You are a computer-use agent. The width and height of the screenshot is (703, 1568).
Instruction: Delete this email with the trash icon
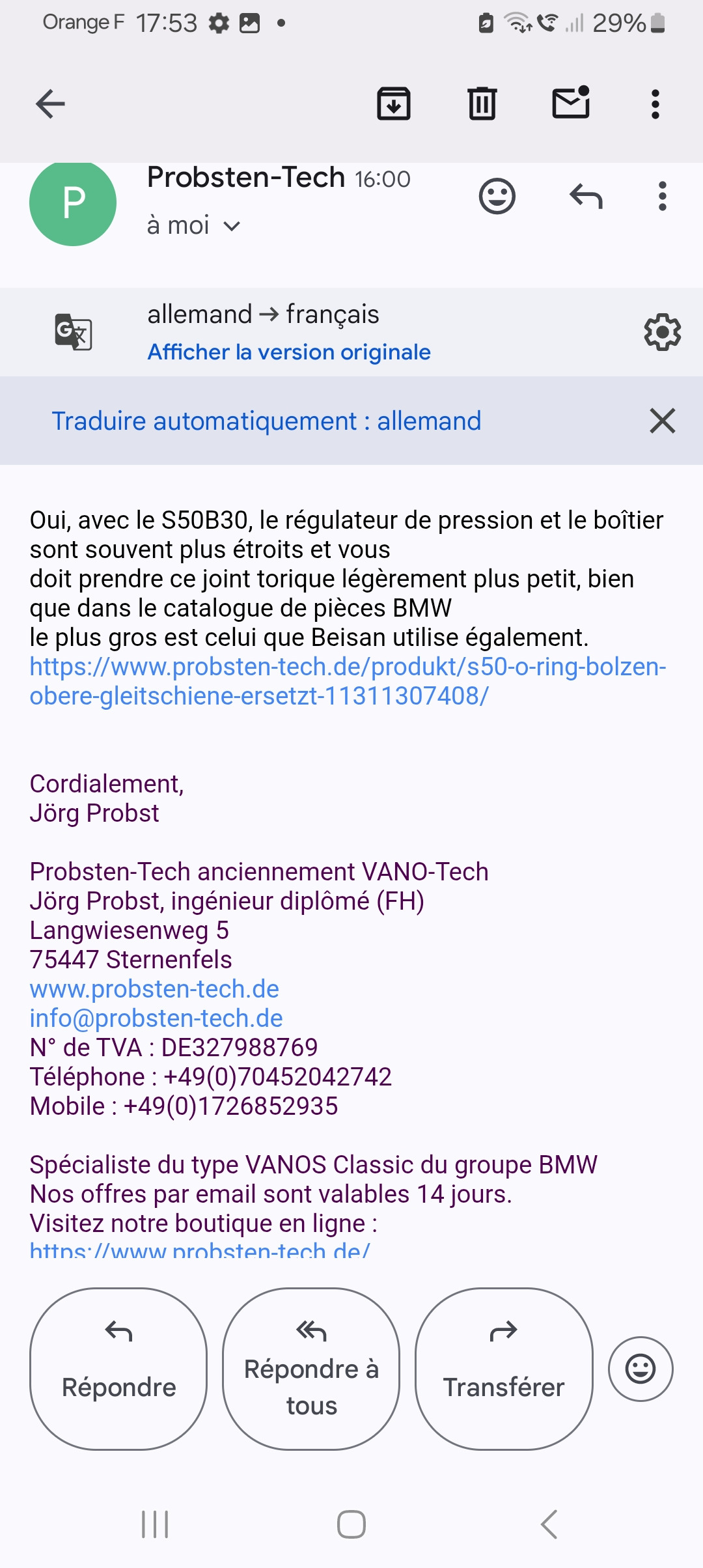point(482,104)
